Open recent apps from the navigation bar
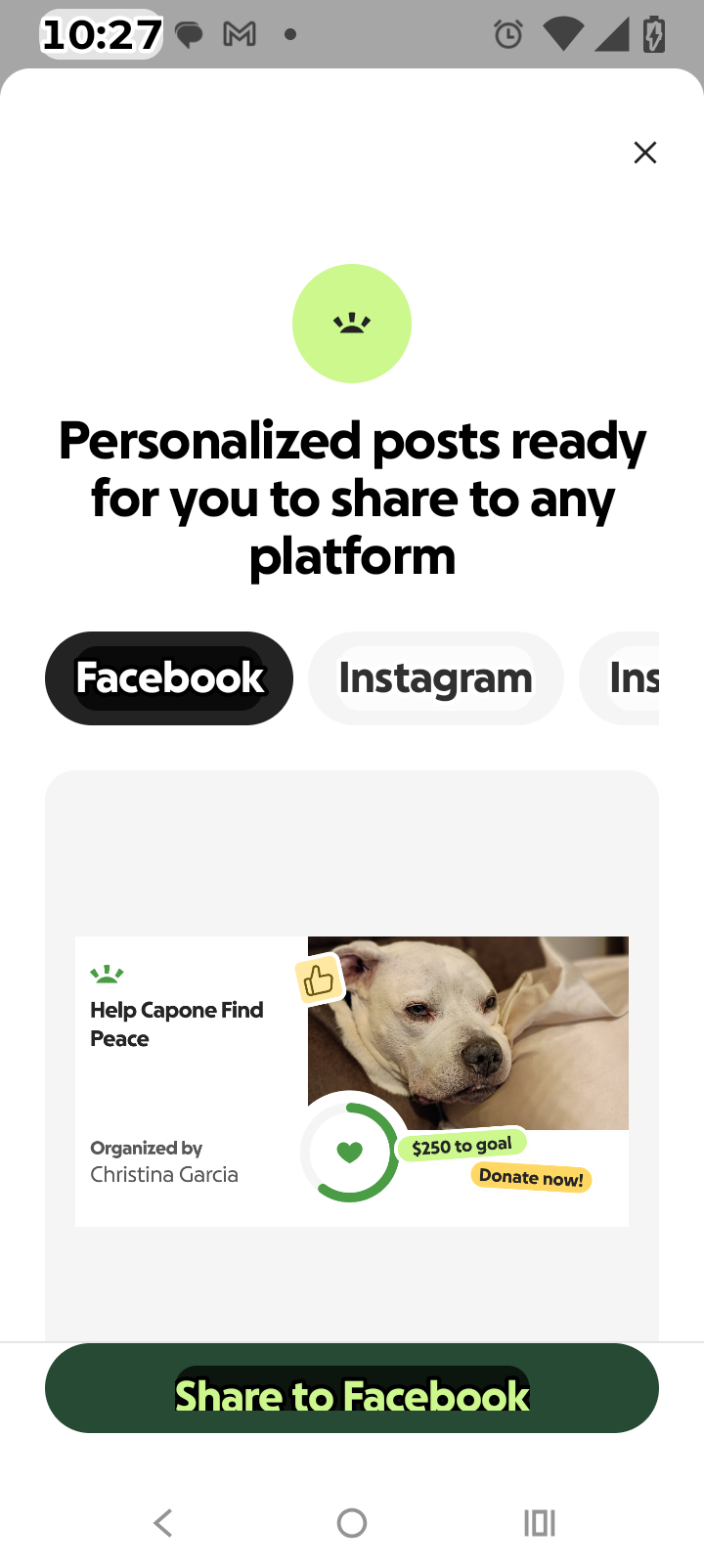The height and width of the screenshot is (1568, 704). coord(540,1523)
